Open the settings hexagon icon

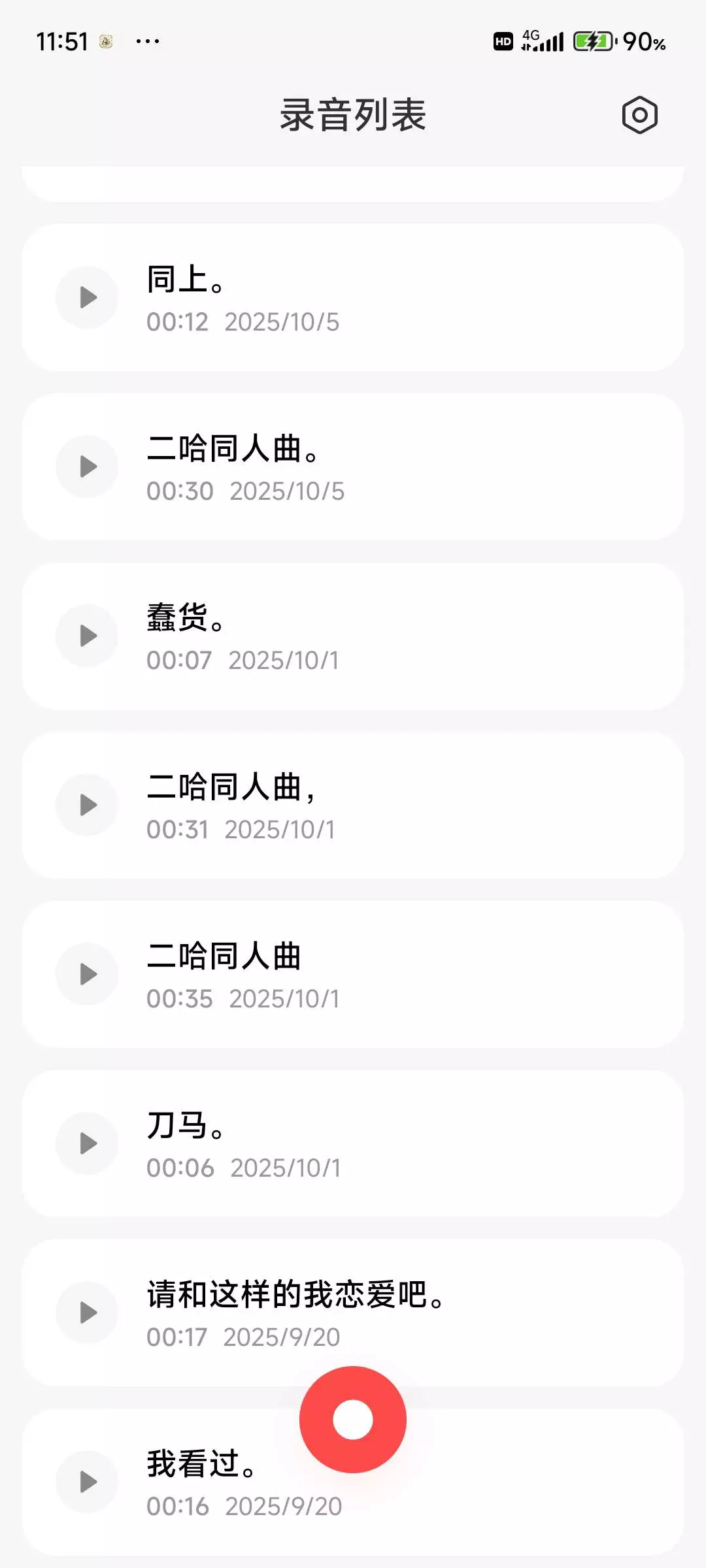[x=639, y=116]
